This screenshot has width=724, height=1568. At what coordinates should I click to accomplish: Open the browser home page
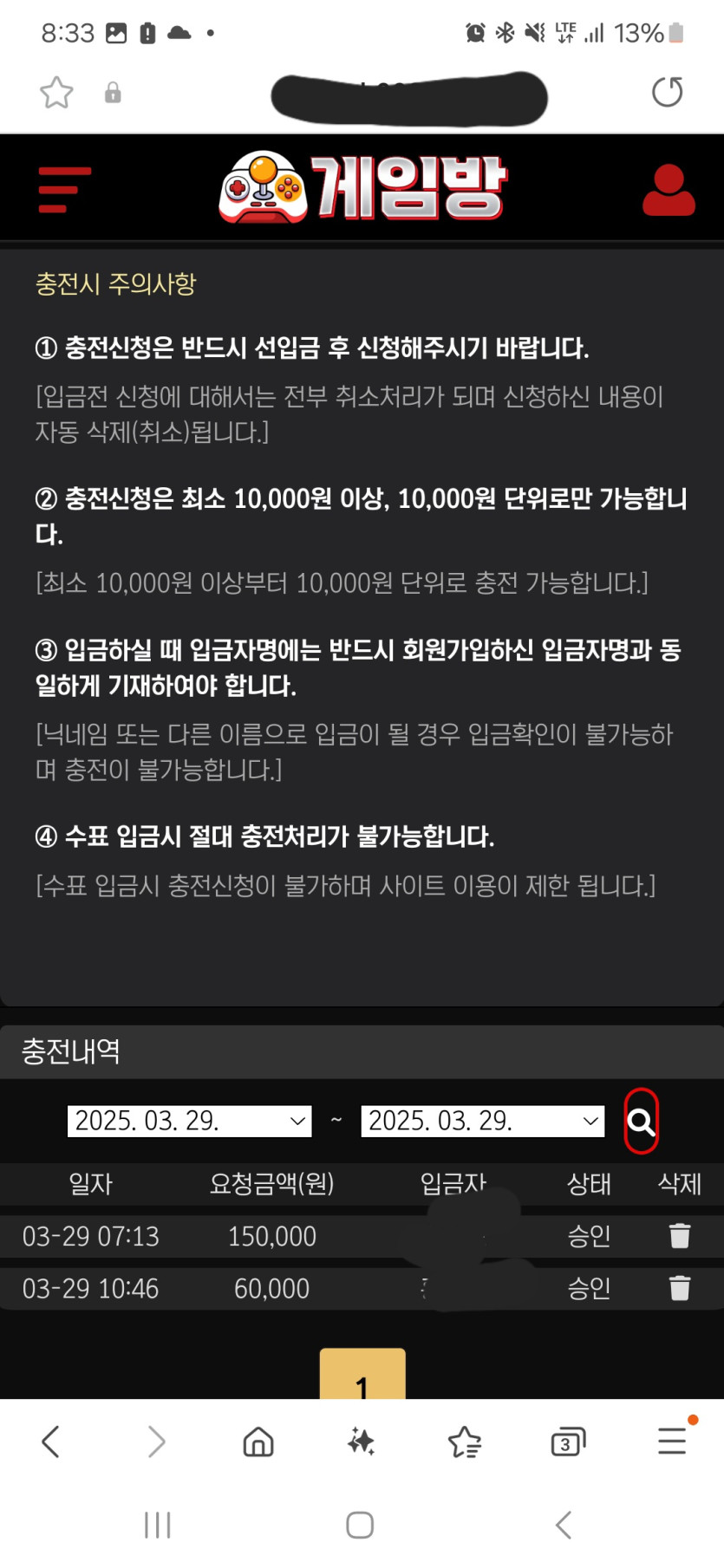pyautogui.click(x=258, y=1441)
